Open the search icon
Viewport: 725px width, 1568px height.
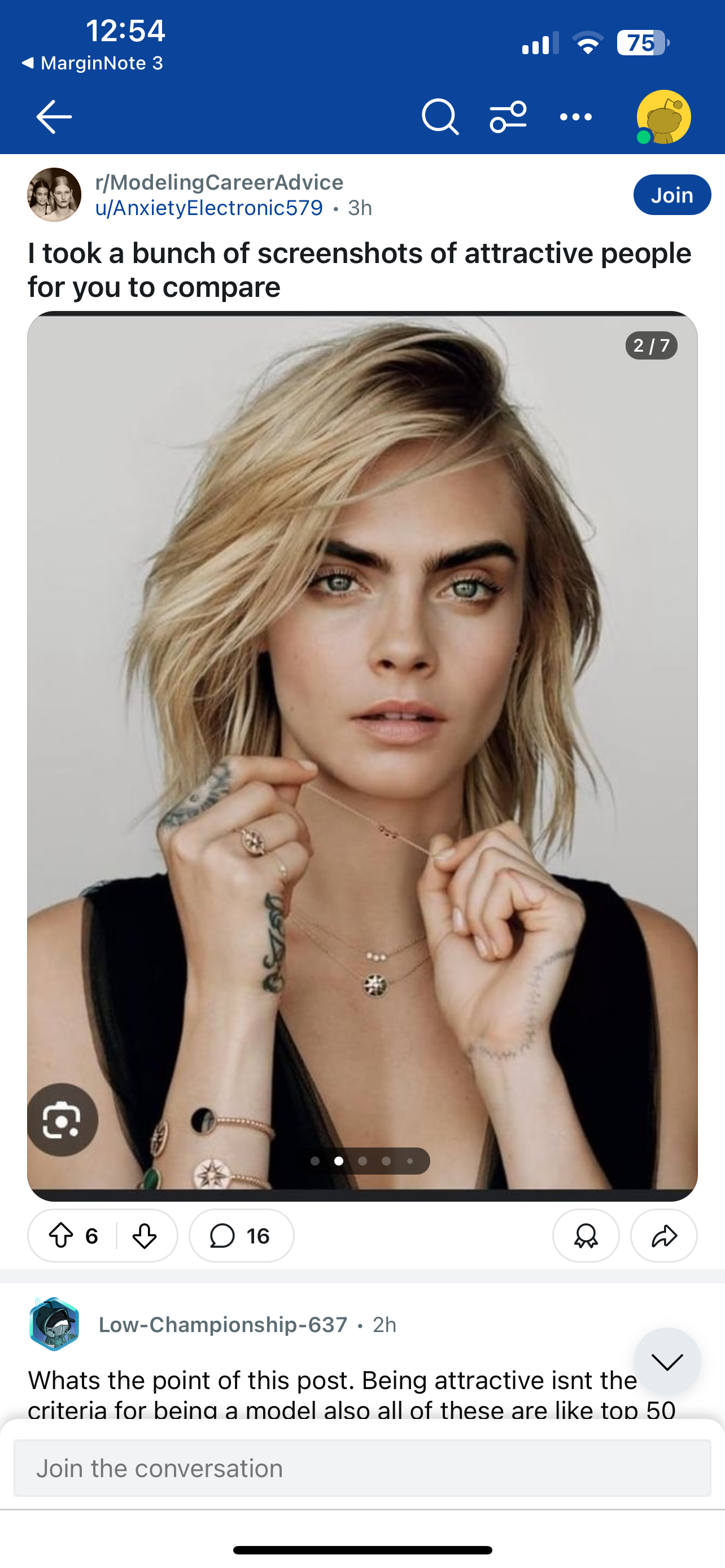pyautogui.click(x=439, y=116)
